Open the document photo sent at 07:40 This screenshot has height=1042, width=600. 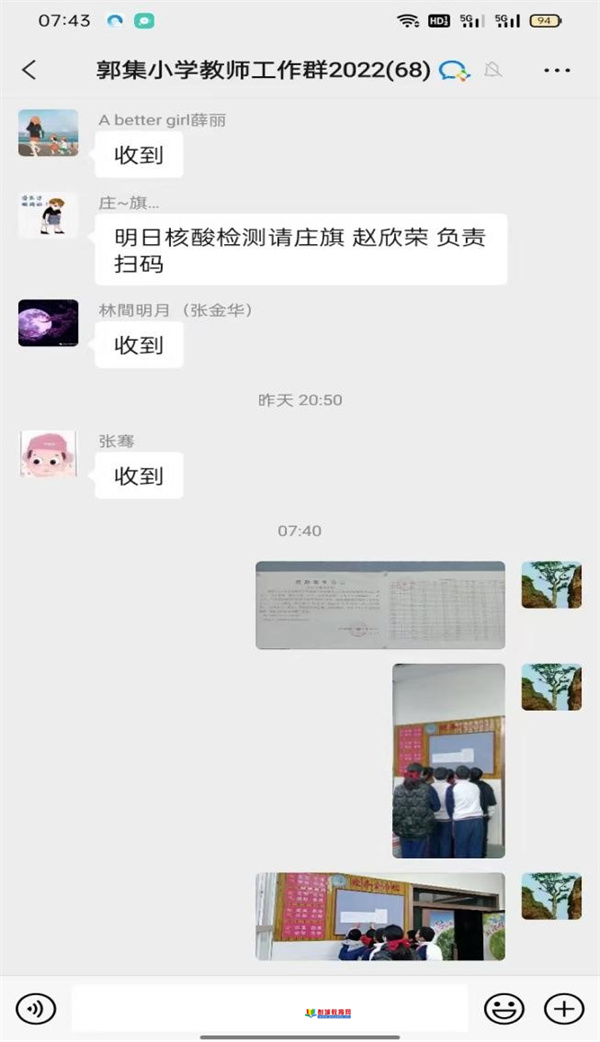380,605
